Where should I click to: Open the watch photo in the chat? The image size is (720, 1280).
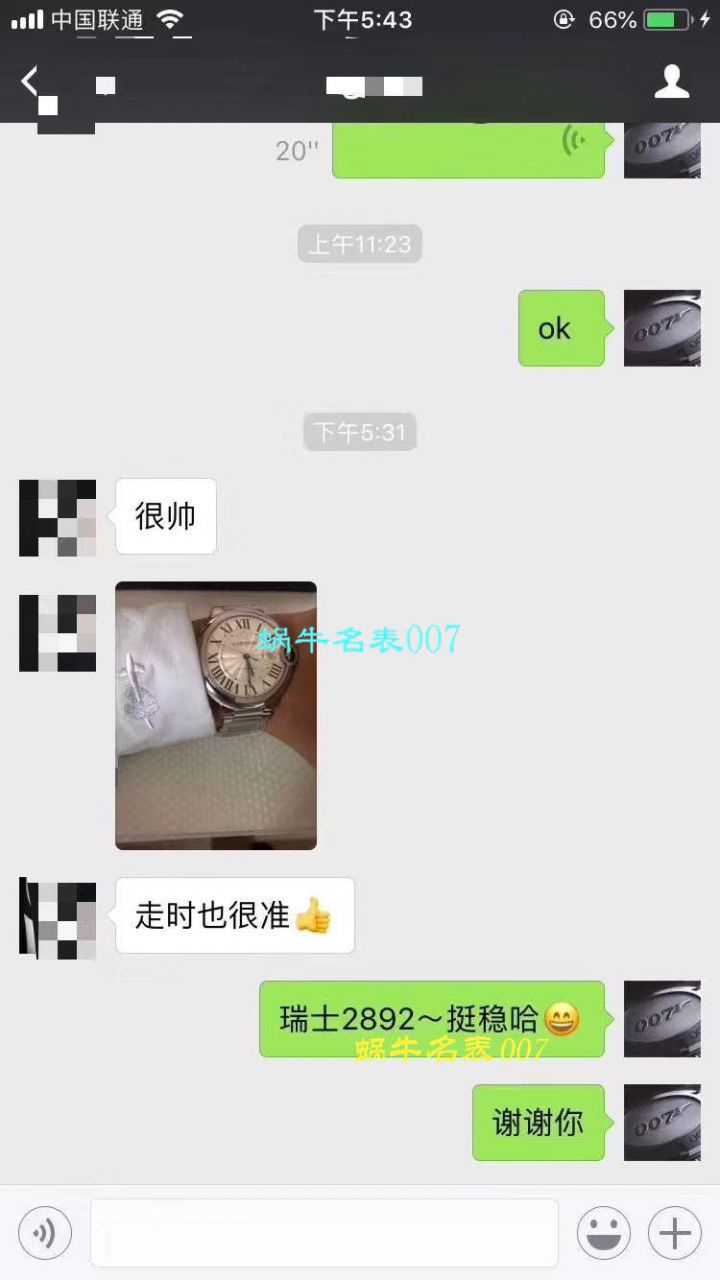[216, 716]
